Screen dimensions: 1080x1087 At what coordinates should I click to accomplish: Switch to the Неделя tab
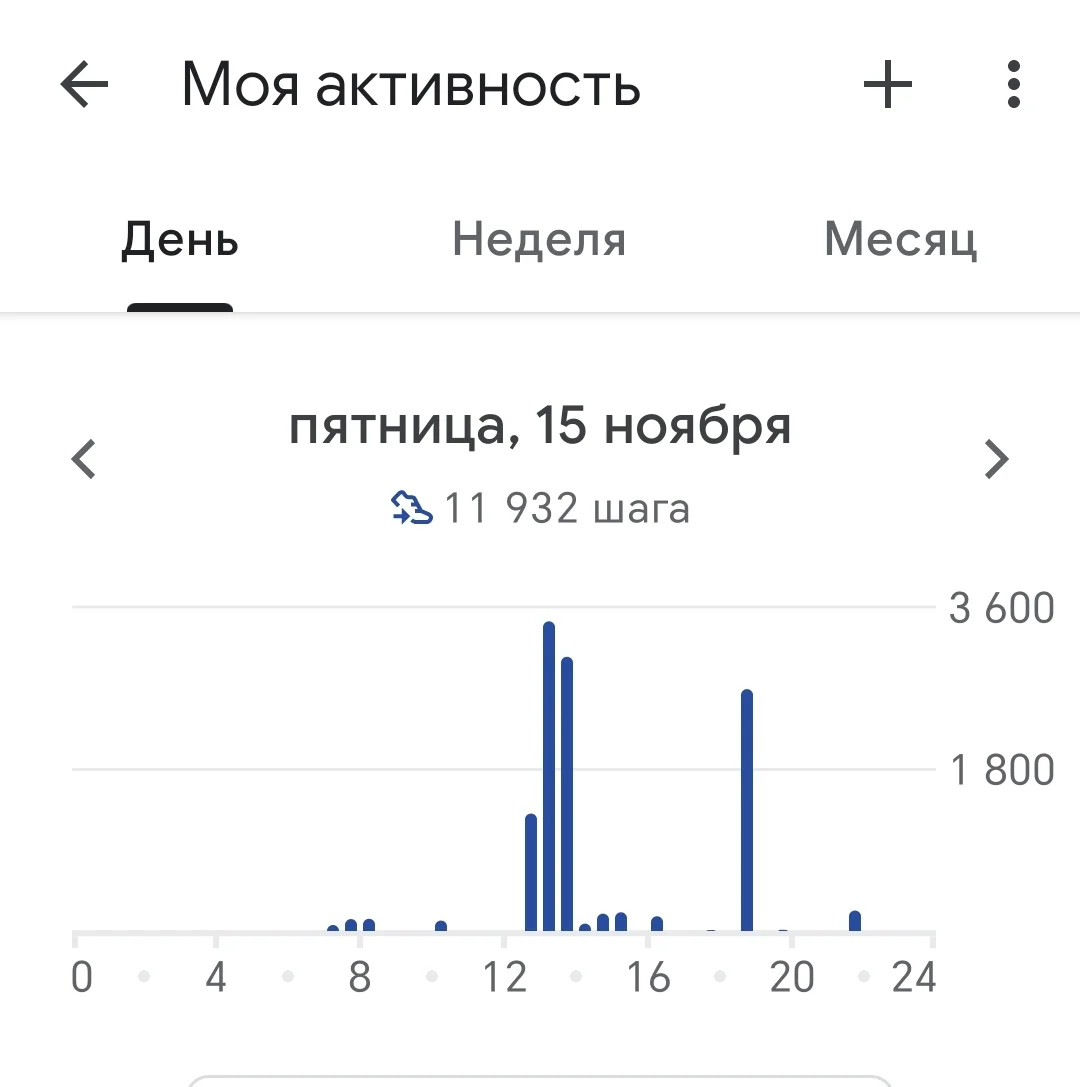click(x=539, y=239)
